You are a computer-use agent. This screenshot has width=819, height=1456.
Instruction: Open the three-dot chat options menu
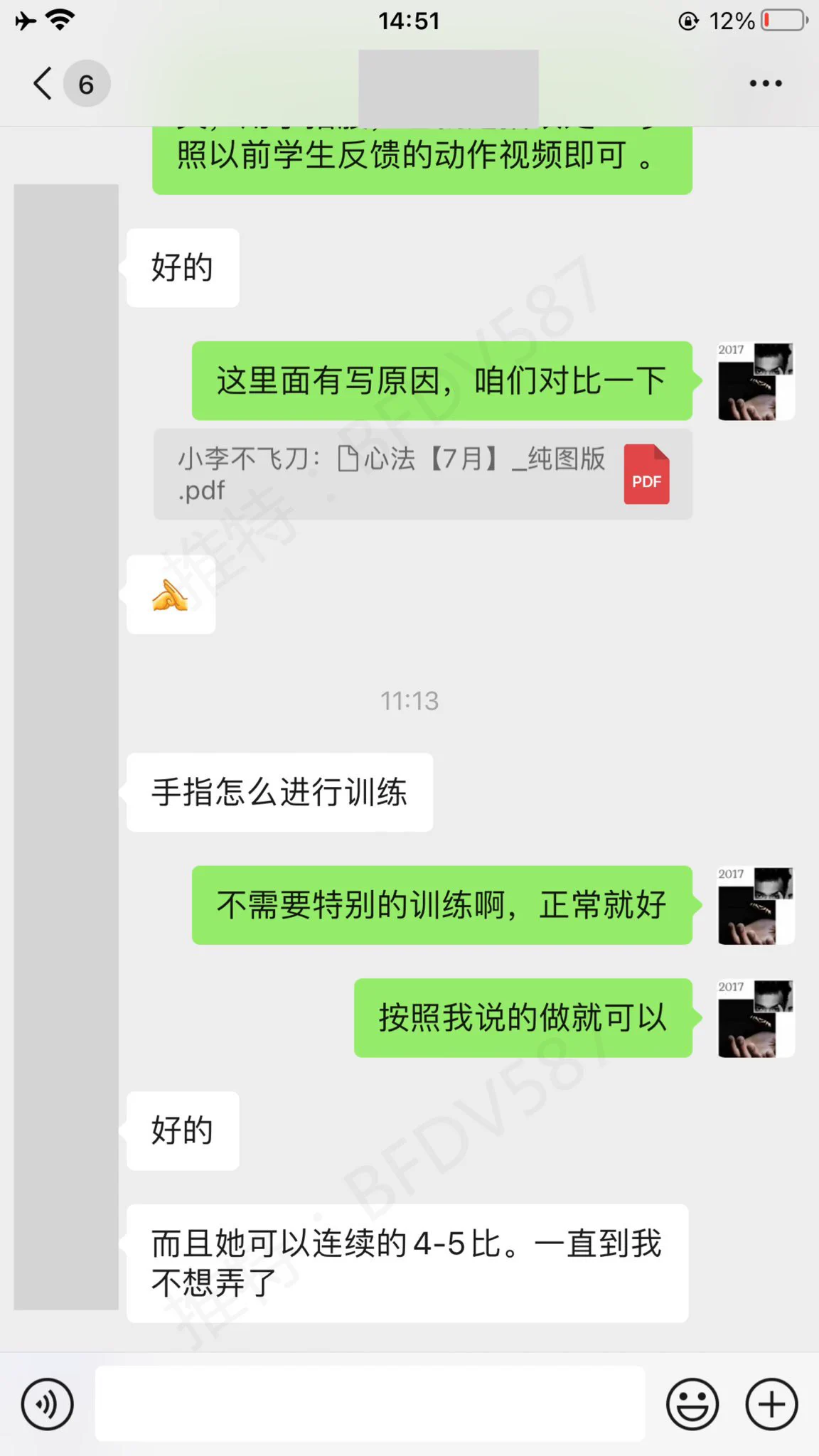tap(765, 84)
